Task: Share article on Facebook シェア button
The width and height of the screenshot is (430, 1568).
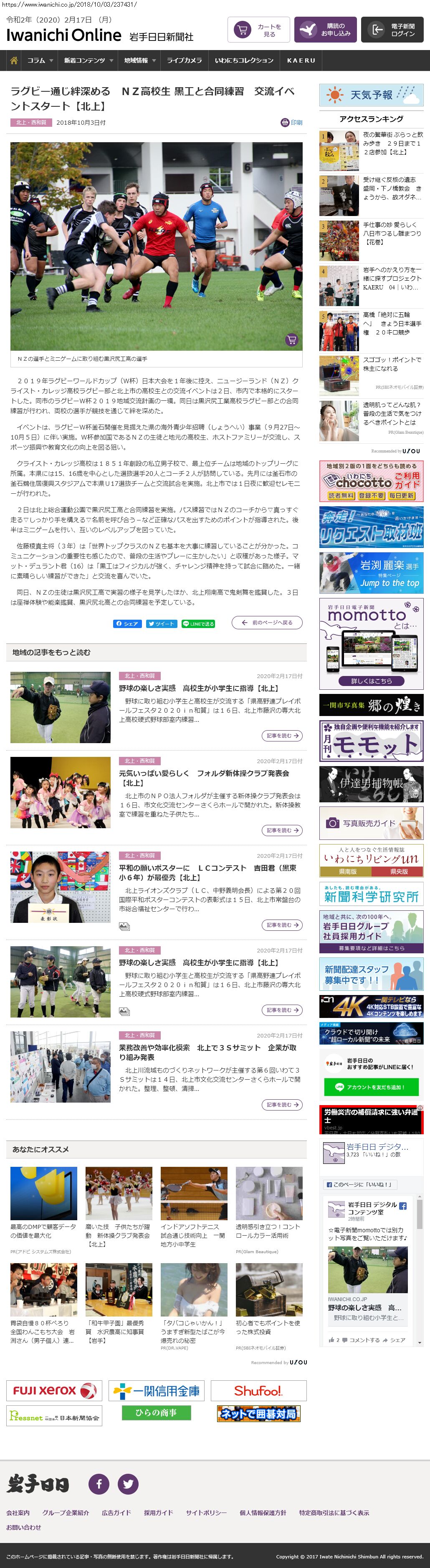Action: point(127,623)
